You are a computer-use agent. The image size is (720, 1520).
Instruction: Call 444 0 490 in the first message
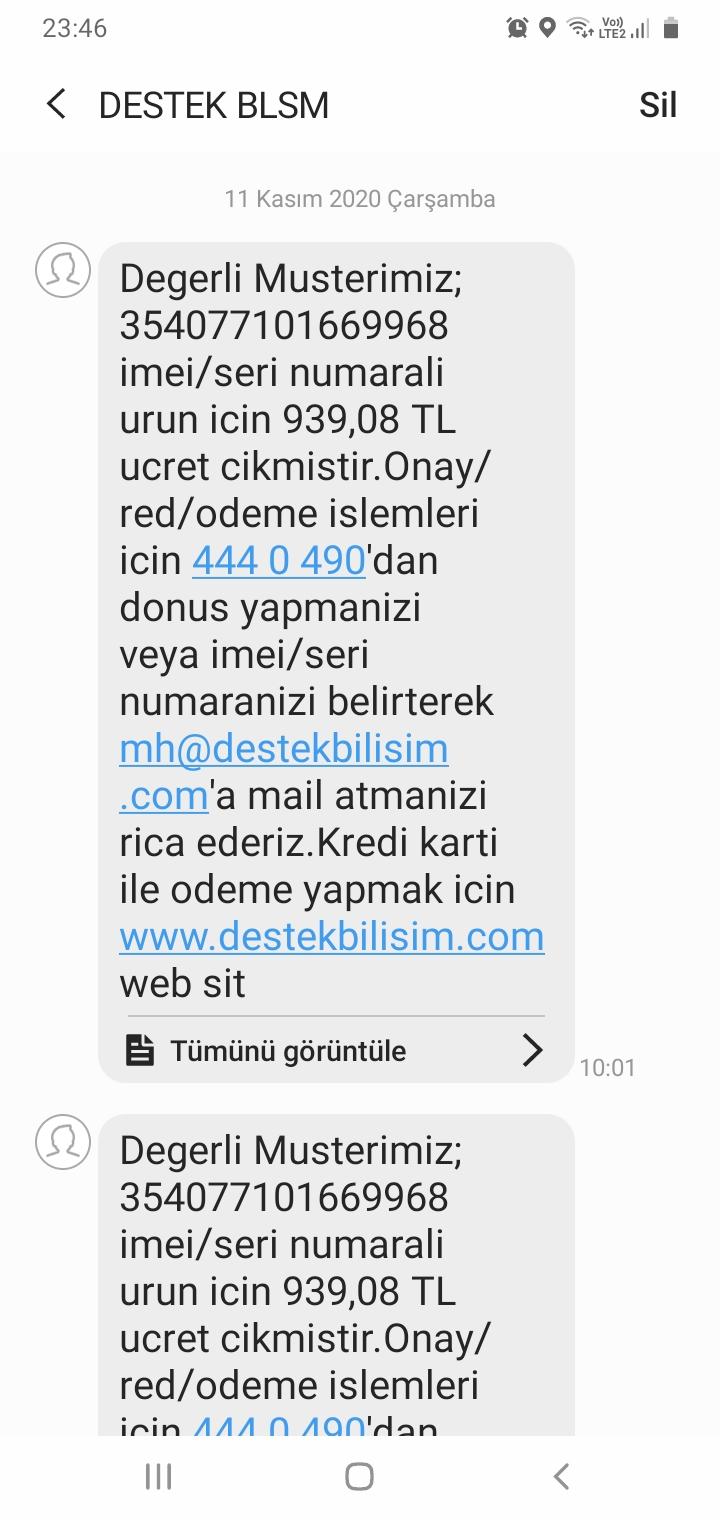pyautogui.click(x=278, y=561)
